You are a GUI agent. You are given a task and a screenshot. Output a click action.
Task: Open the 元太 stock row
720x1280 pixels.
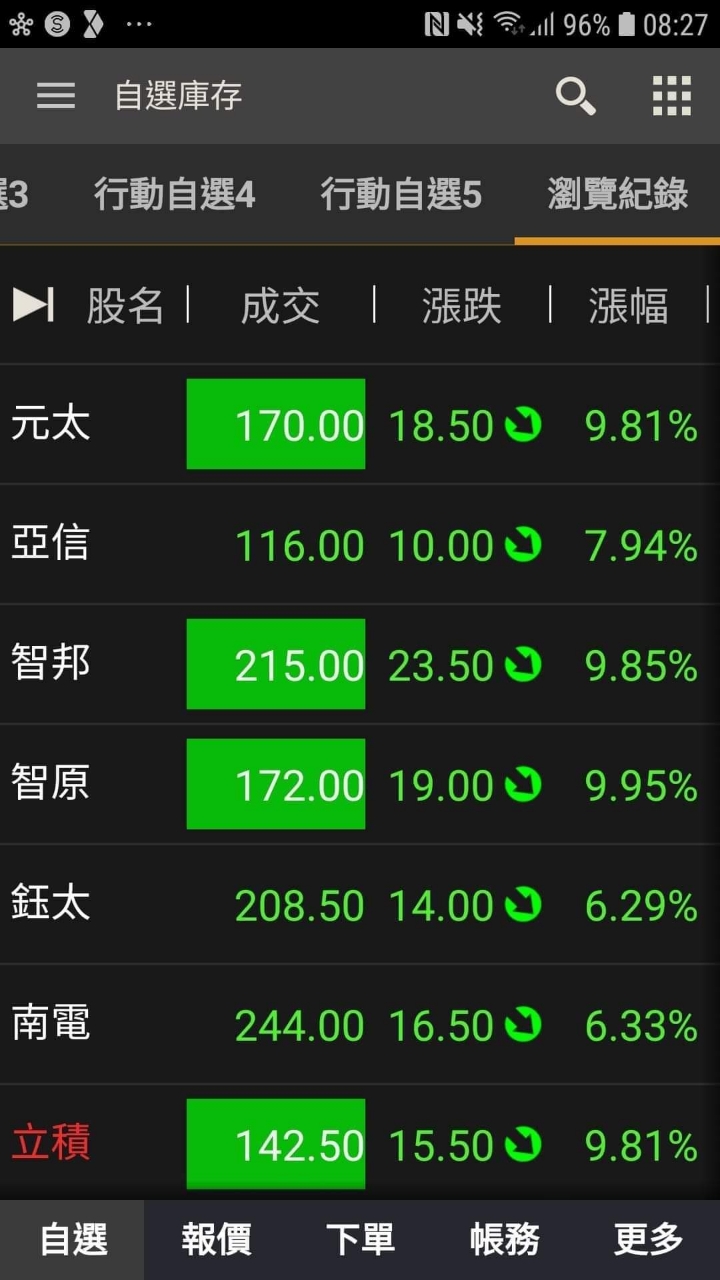360,425
